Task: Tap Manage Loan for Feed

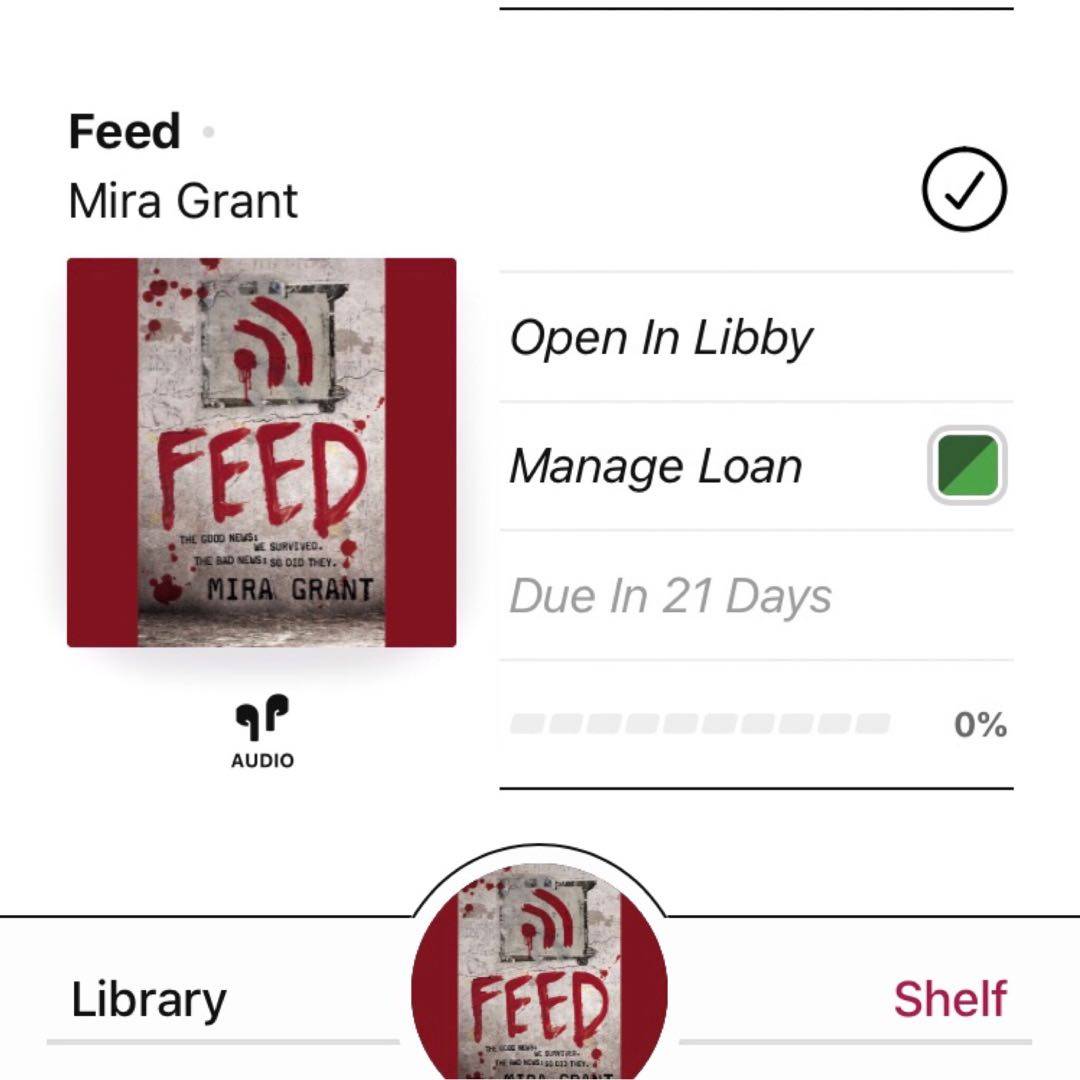Action: click(x=656, y=466)
